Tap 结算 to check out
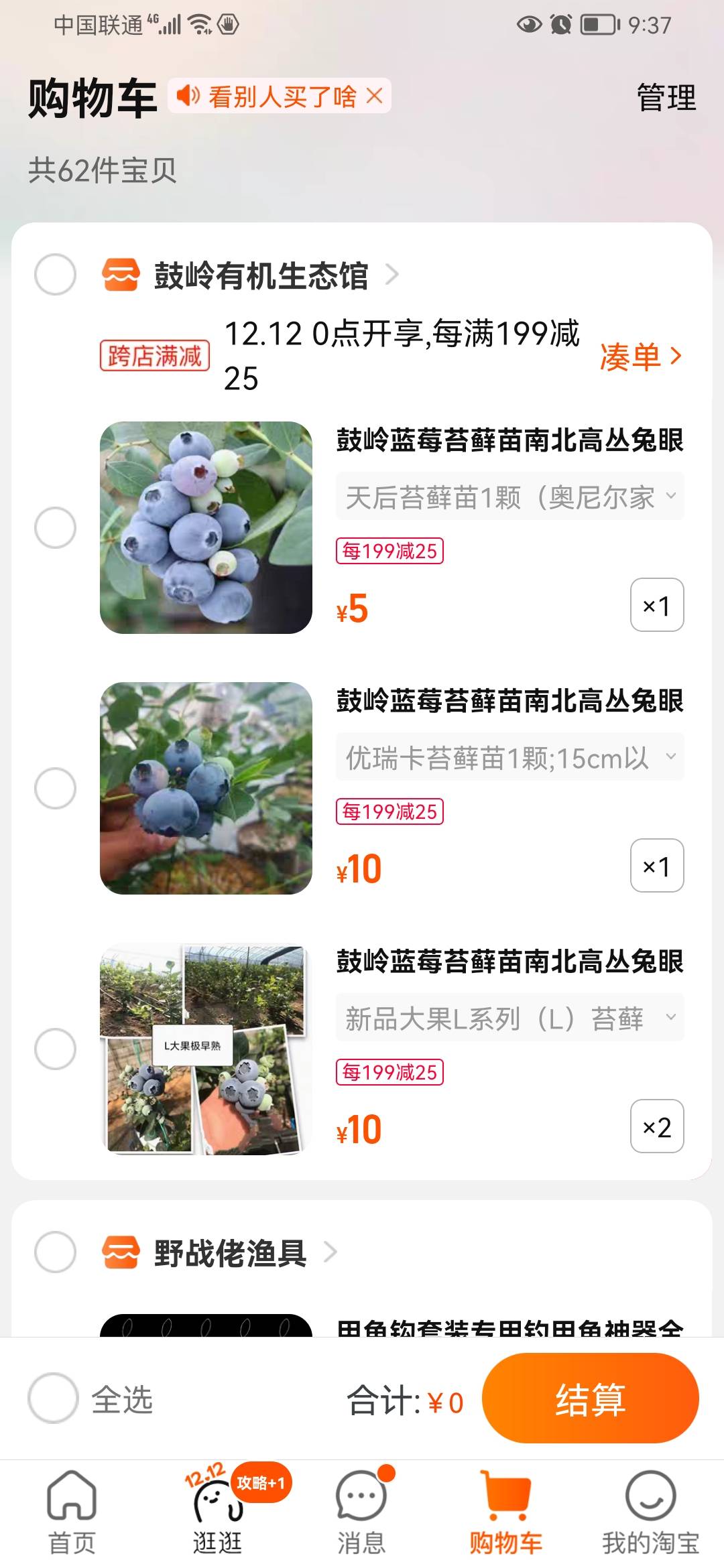 [x=590, y=1398]
